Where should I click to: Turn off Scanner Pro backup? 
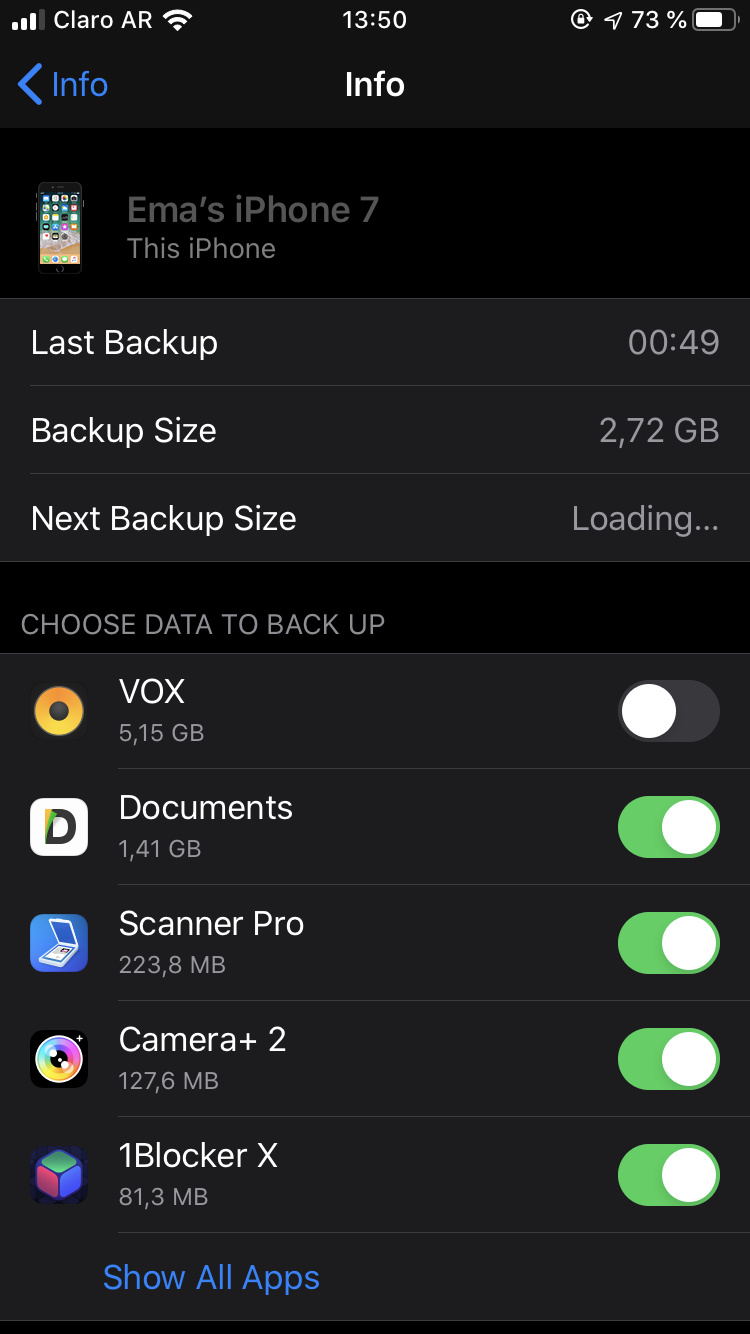click(668, 943)
